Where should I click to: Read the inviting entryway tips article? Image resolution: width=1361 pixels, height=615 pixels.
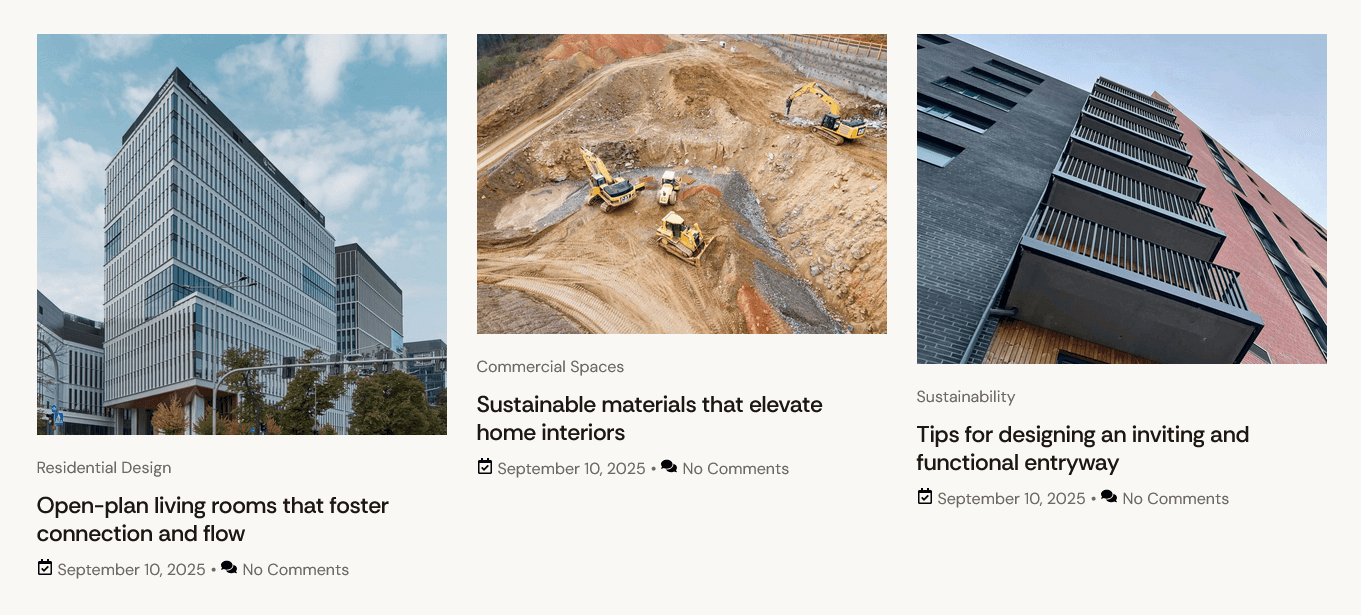[1082, 448]
